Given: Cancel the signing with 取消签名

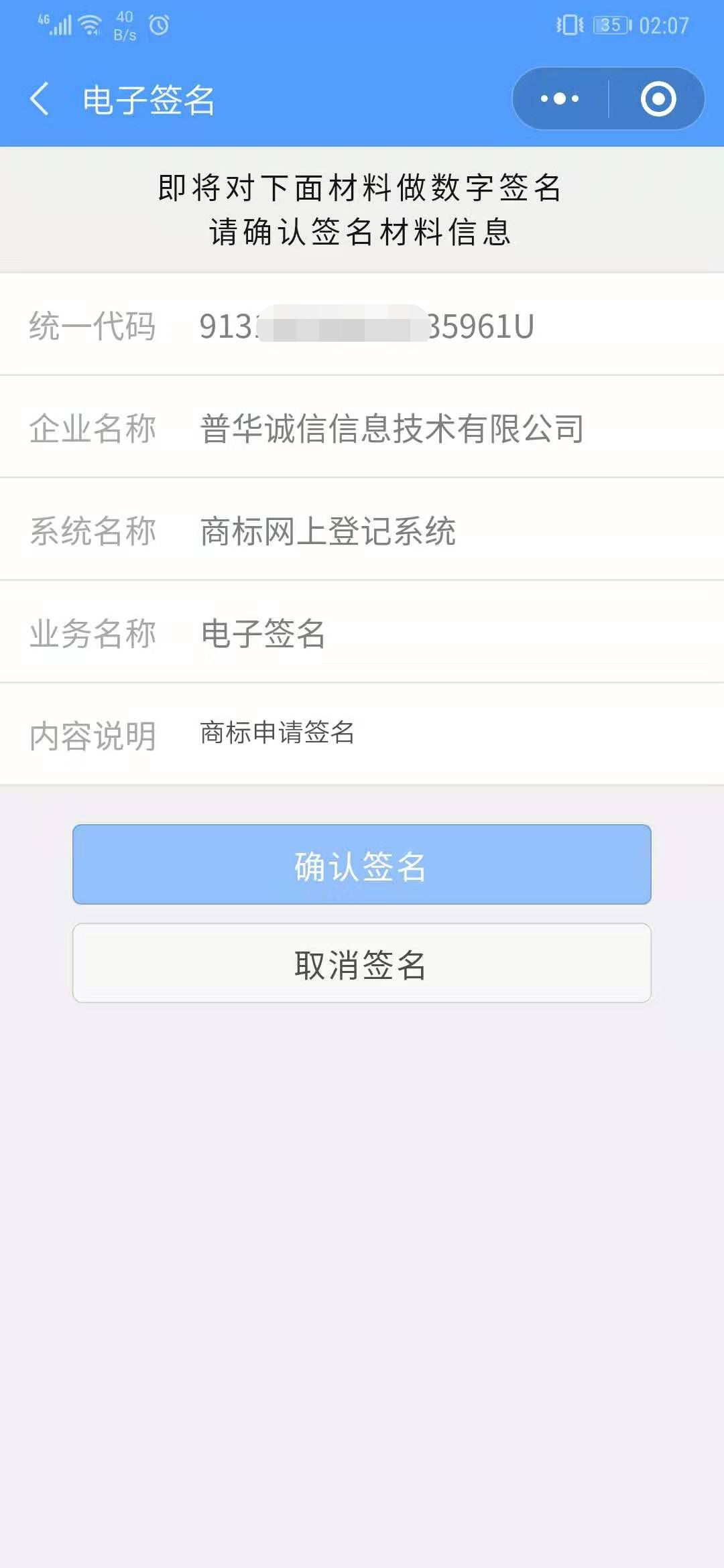Looking at the screenshot, I should (x=362, y=964).
